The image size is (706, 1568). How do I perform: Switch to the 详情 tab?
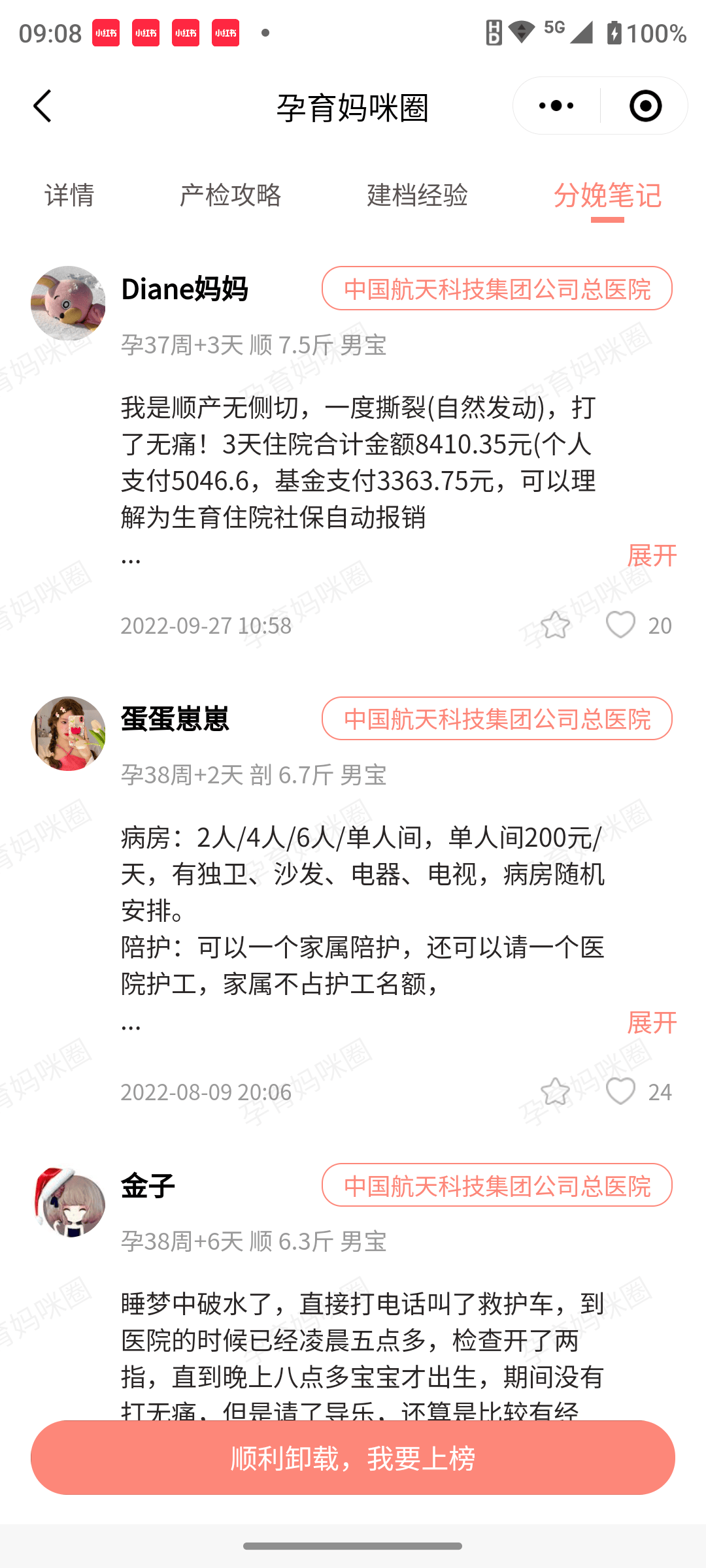pos(69,195)
